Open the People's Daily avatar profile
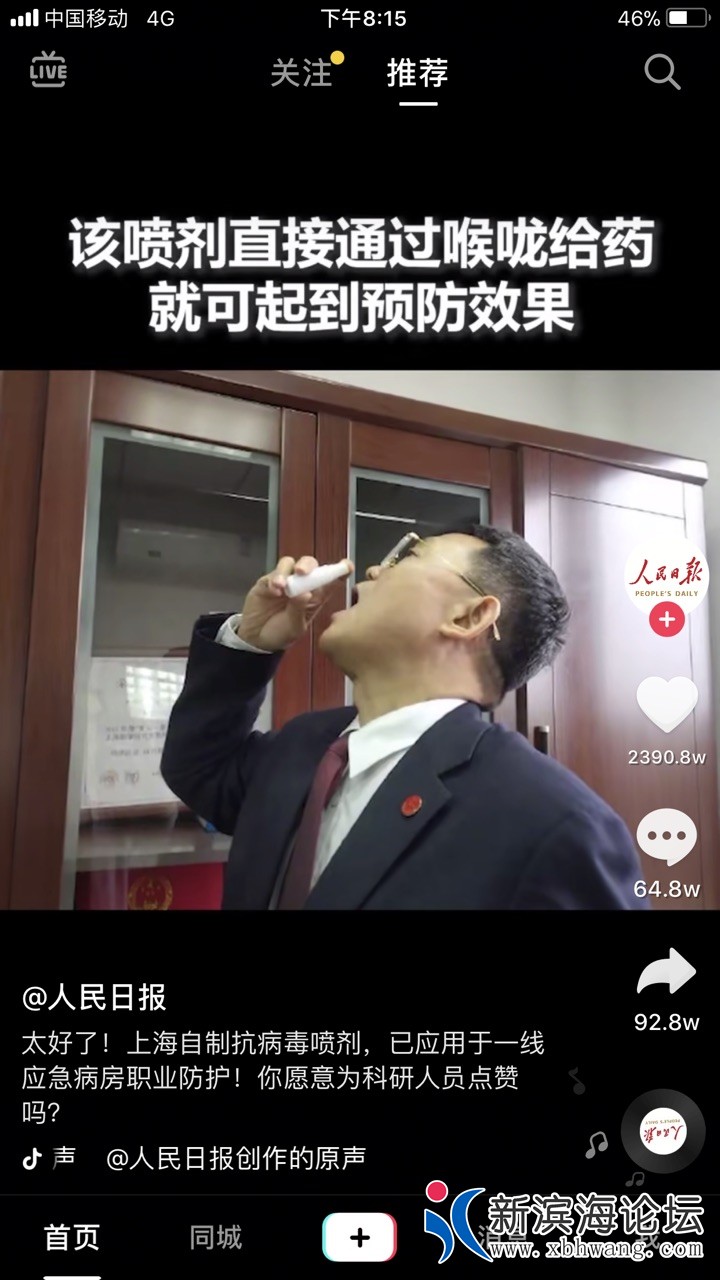 [666, 577]
